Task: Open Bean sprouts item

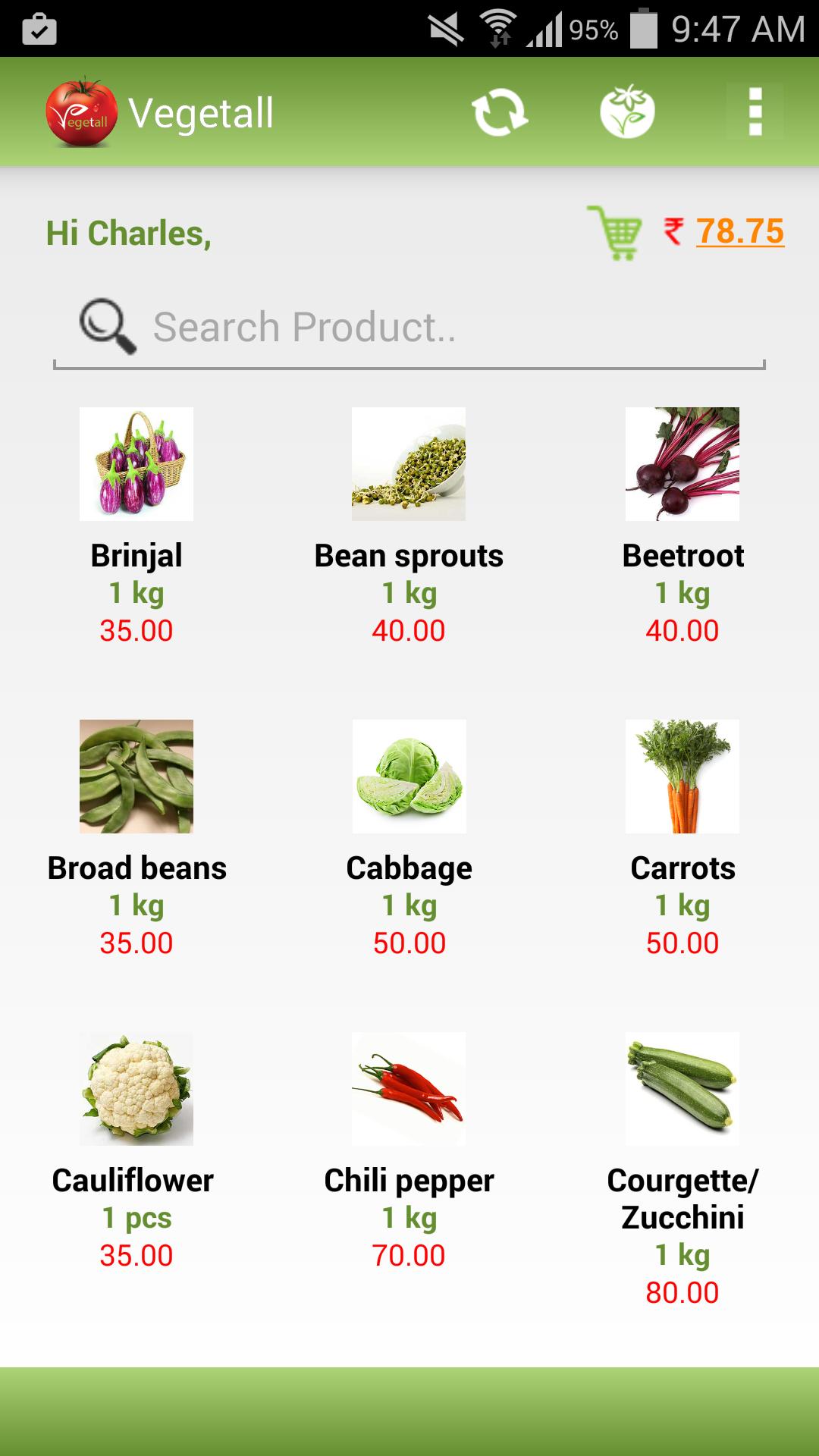Action: 409,465
